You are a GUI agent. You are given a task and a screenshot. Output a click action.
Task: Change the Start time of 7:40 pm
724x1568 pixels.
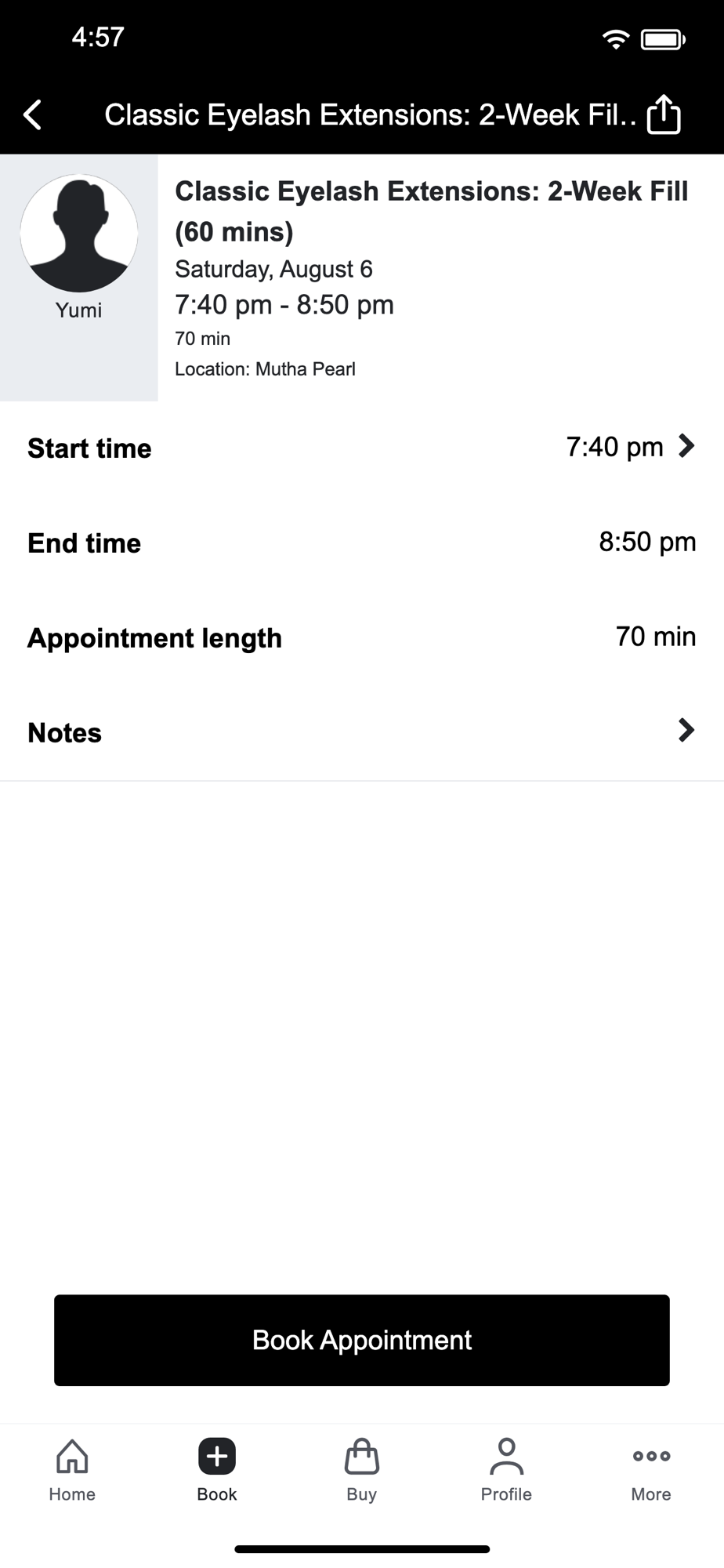(362, 448)
